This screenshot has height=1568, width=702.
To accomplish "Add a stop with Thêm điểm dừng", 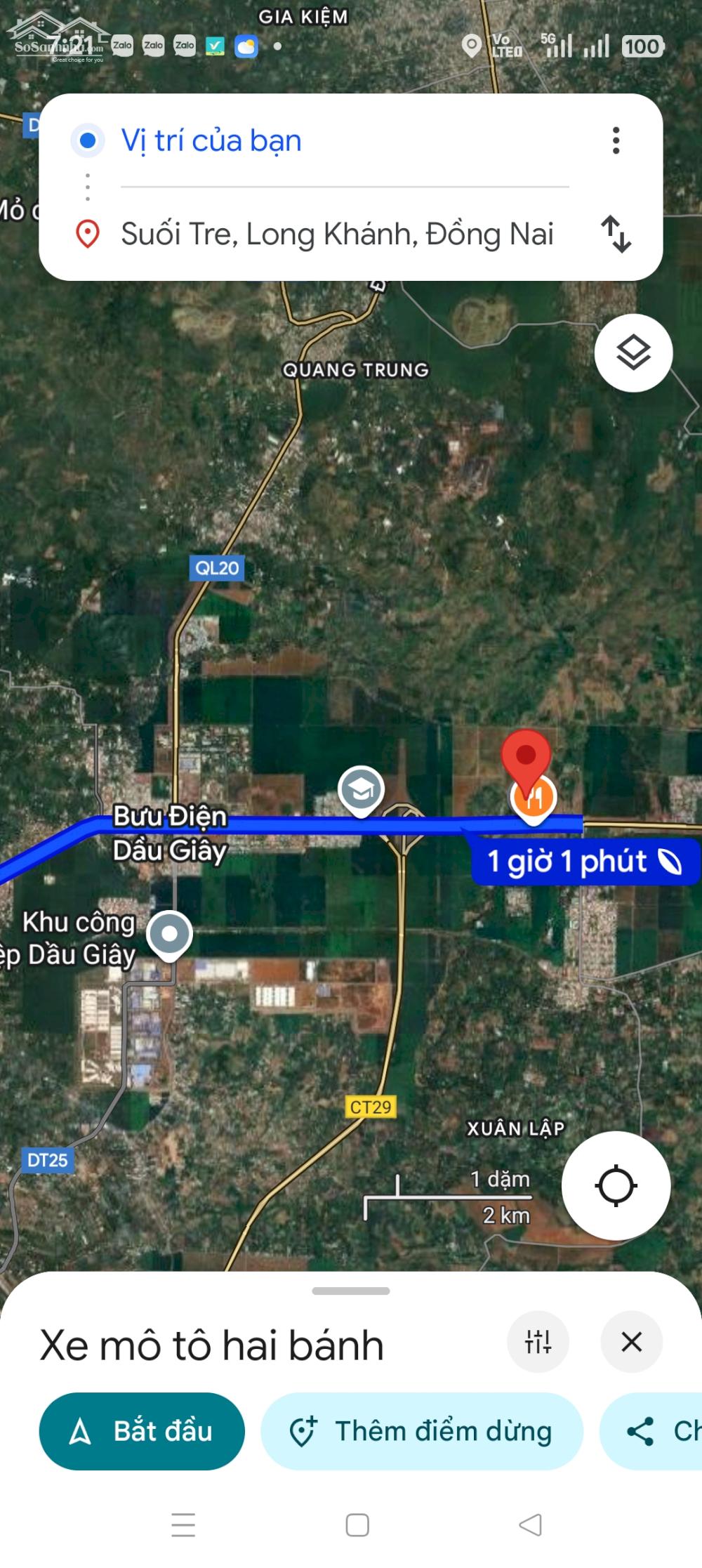I will (x=421, y=1431).
